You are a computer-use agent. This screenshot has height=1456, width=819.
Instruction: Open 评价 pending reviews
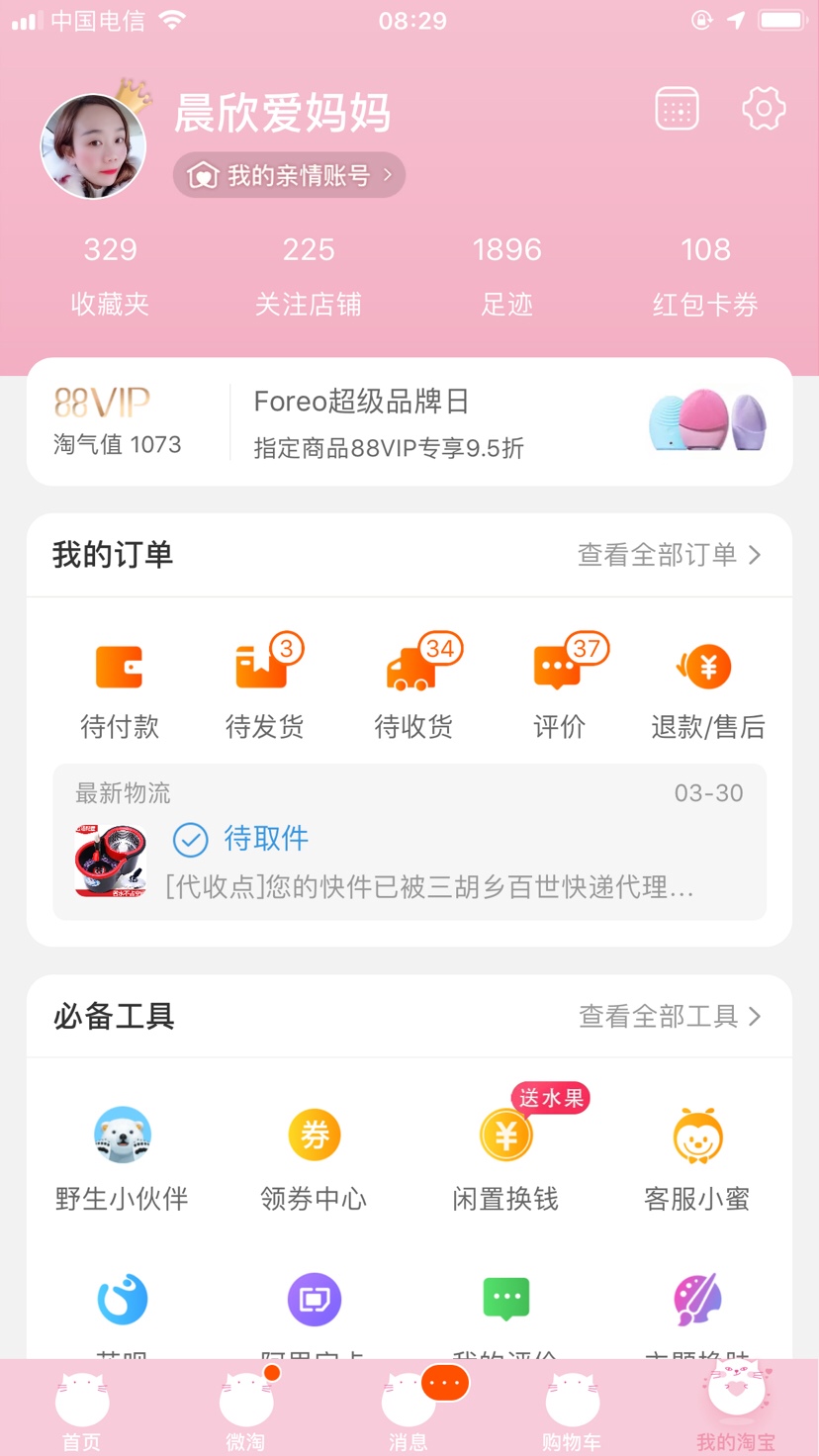pyautogui.click(x=560, y=690)
